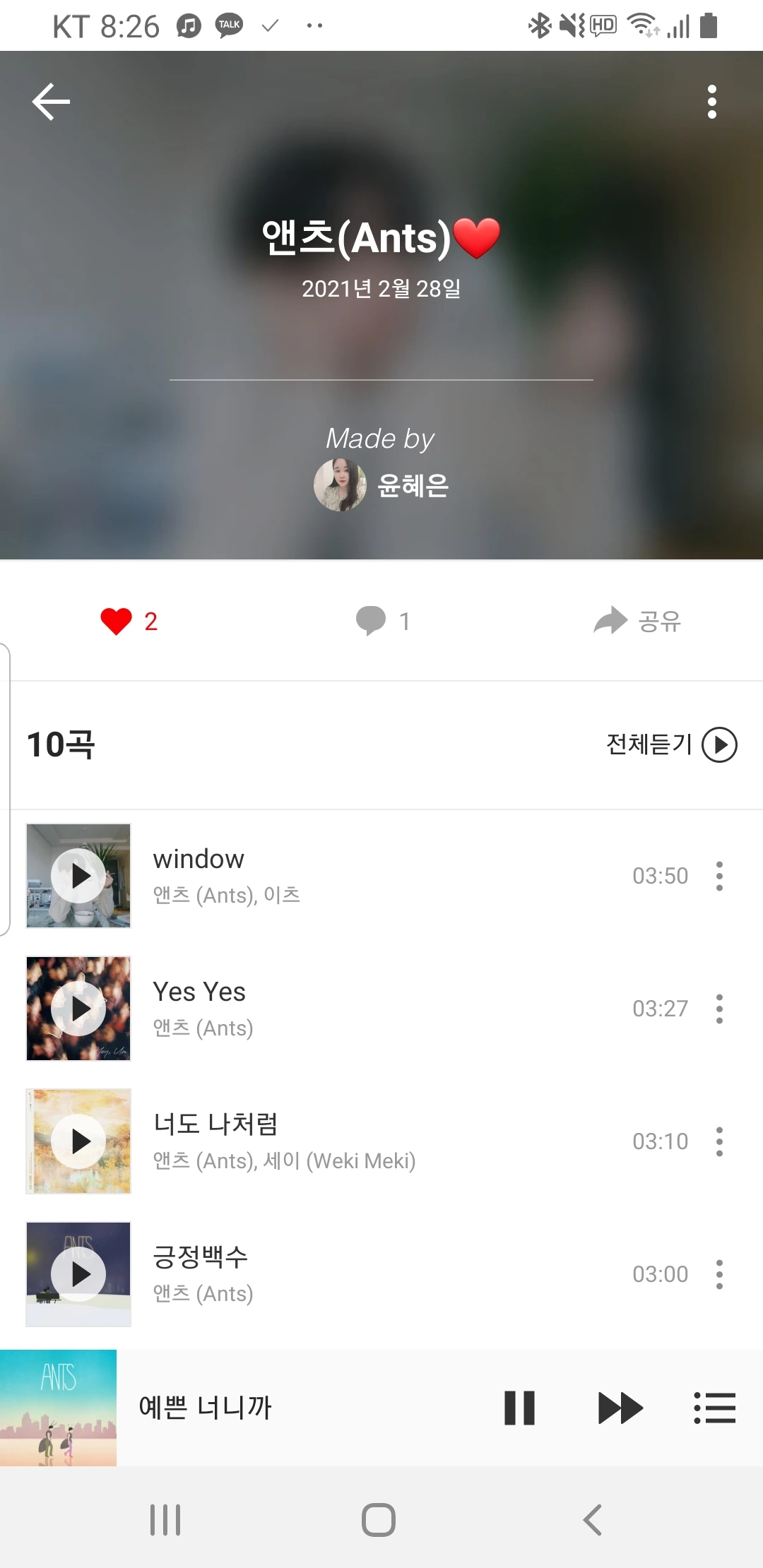
Task: Play the song 너도 나처럼
Action: coord(78,1141)
